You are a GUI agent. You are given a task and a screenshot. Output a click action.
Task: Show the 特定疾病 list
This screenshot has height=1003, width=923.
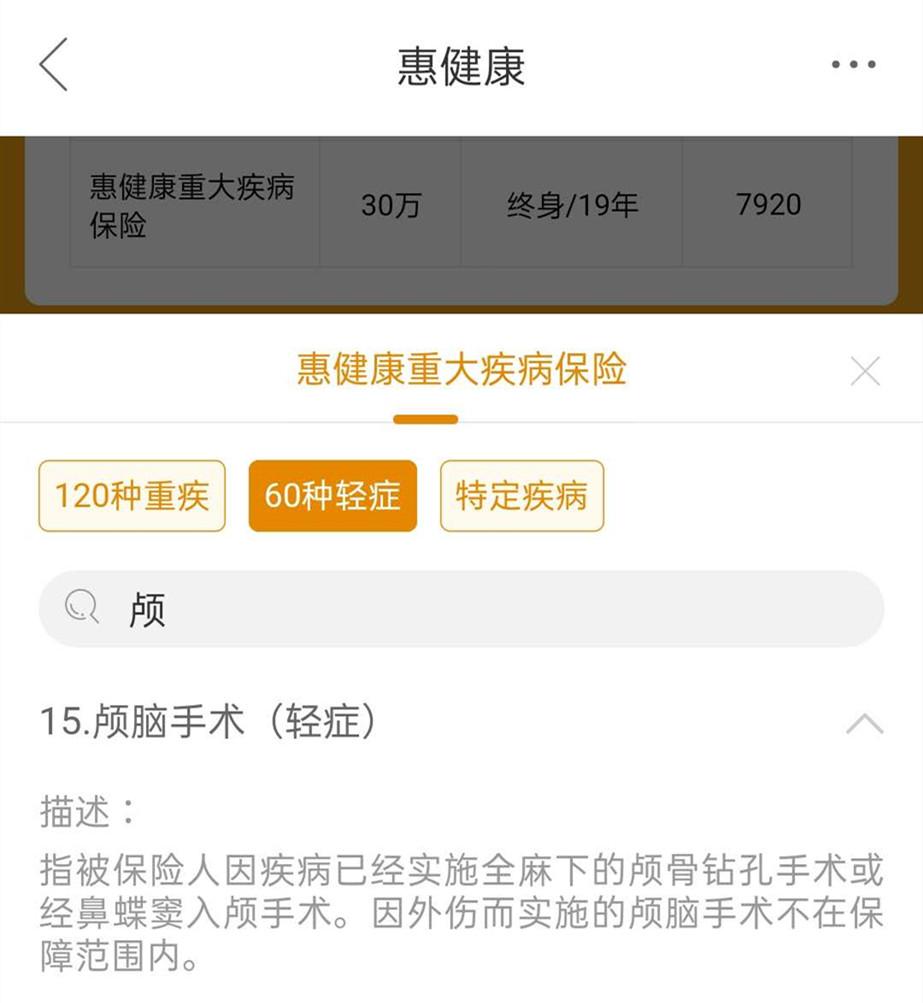coord(521,496)
